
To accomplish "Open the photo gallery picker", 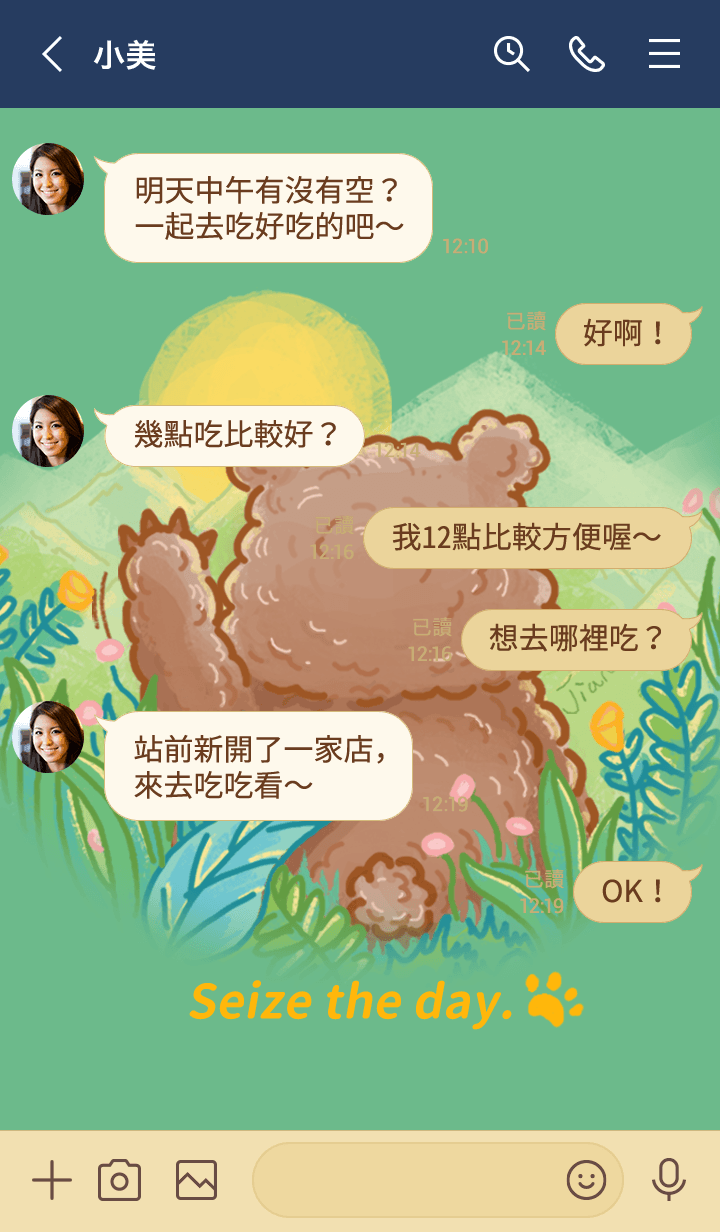I will point(196,1181).
